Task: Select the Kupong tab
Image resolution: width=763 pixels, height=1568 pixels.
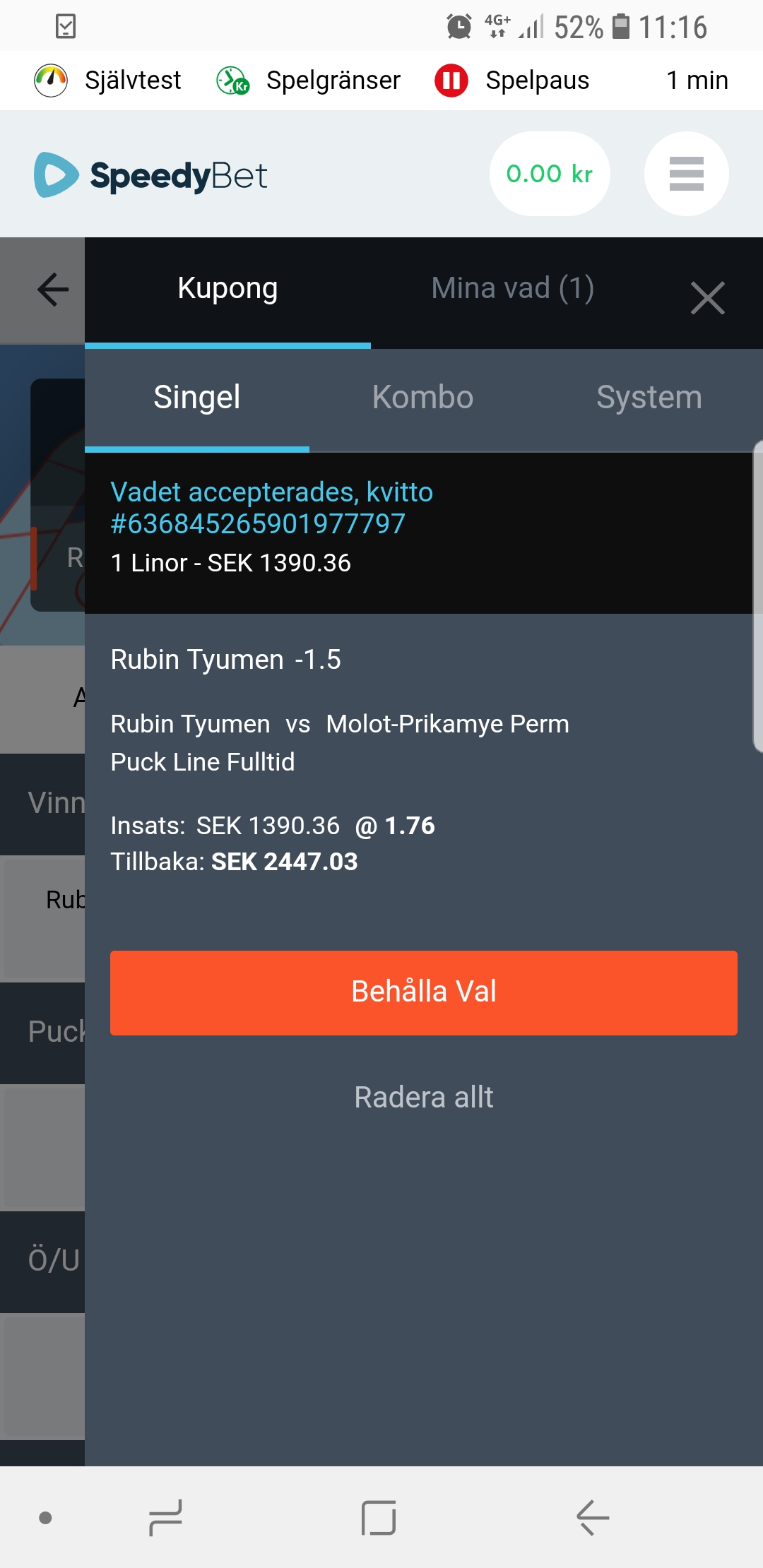Action: click(227, 288)
